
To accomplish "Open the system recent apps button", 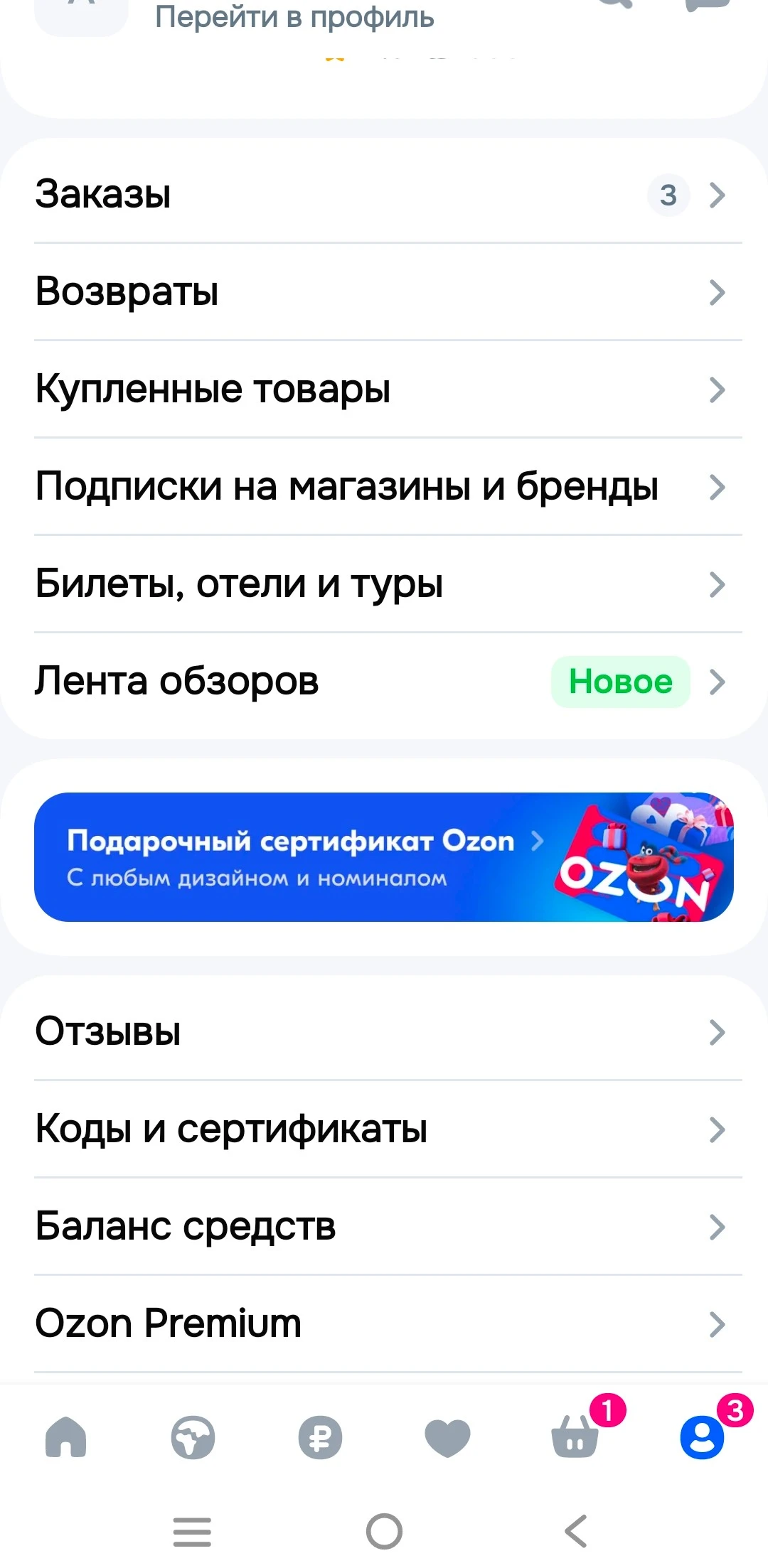I will (192, 1532).
